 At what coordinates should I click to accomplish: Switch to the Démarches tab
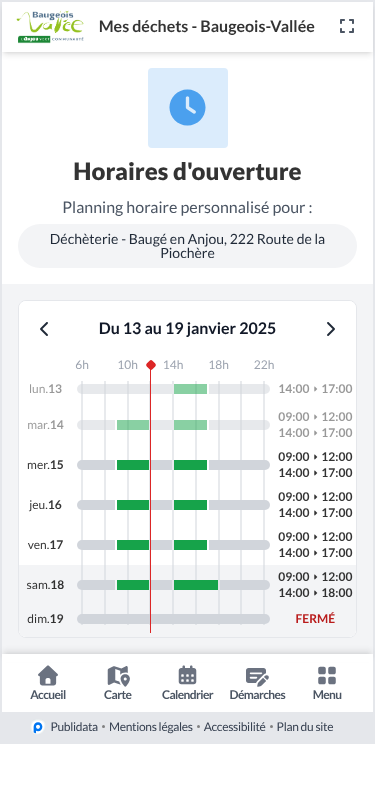[257, 683]
